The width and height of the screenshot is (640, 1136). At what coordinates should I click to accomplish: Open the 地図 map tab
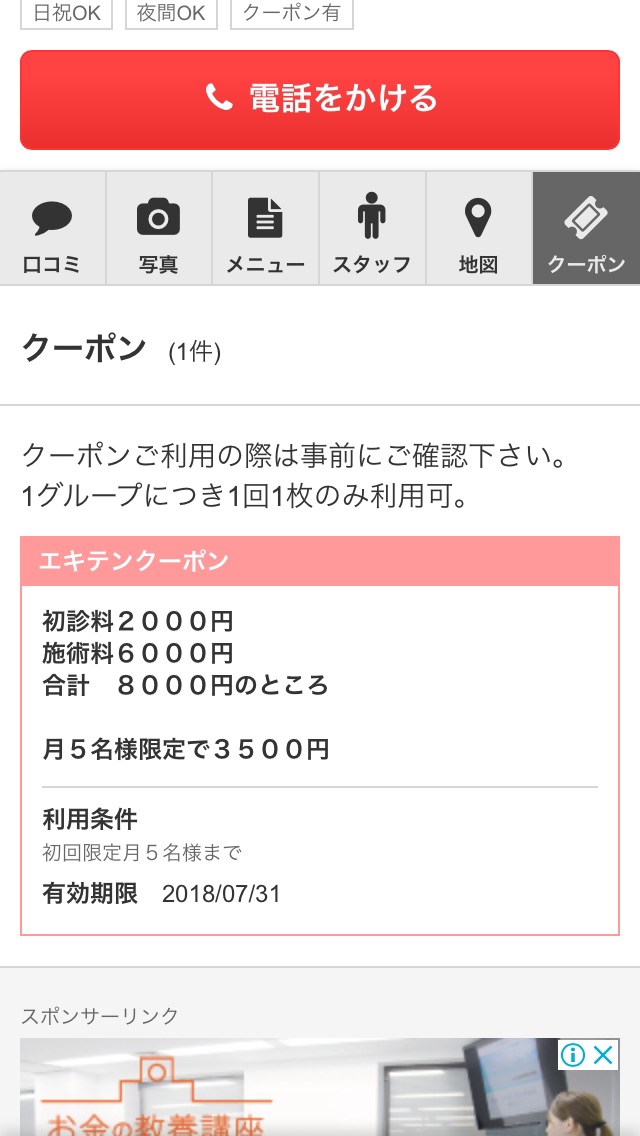coord(479,229)
